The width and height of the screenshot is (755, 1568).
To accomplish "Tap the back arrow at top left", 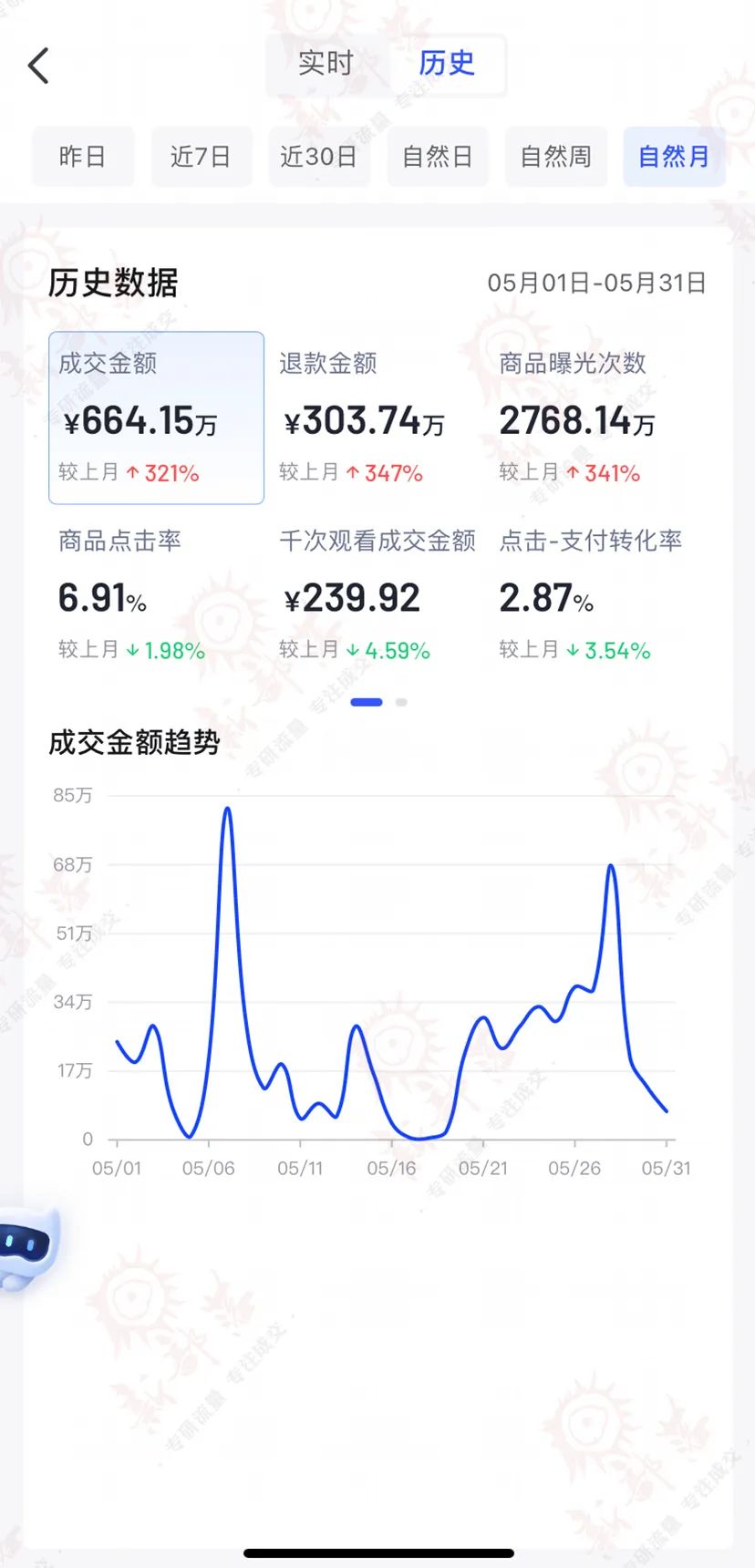I will (37, 66).
